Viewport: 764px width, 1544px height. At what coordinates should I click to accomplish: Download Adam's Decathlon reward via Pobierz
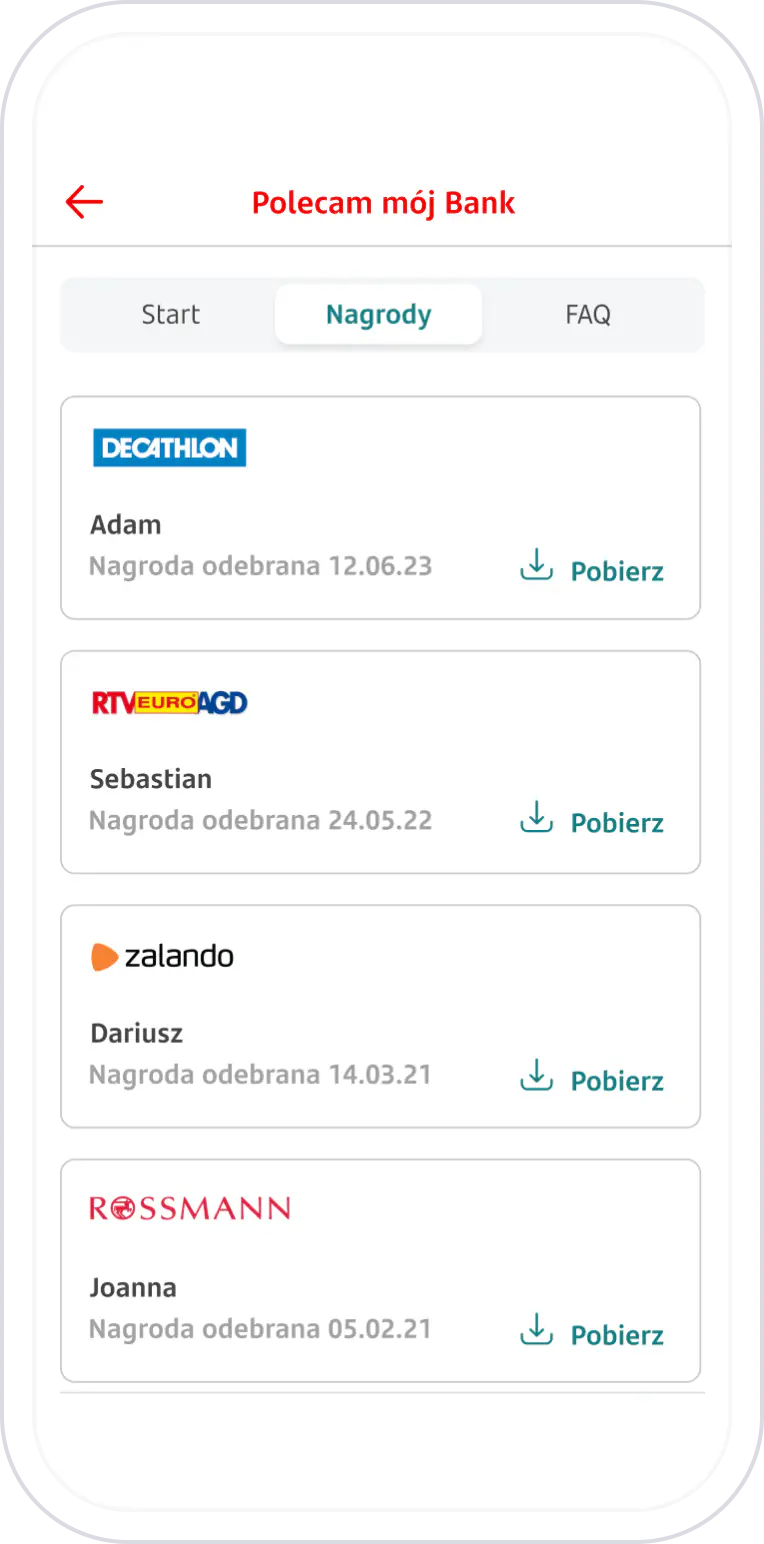tap(592, 570)
